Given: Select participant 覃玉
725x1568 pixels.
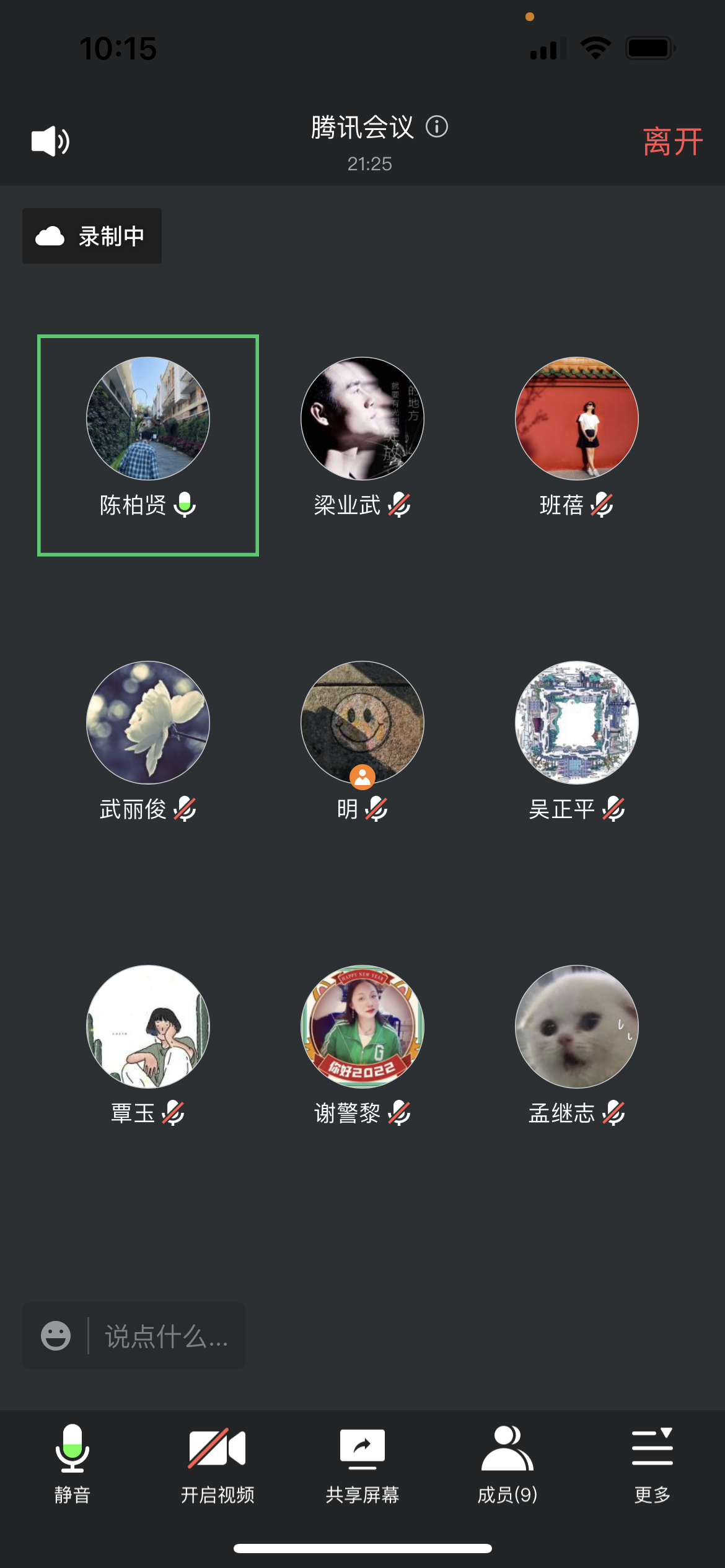Looking at the screenshot, I should point(148,1027).
